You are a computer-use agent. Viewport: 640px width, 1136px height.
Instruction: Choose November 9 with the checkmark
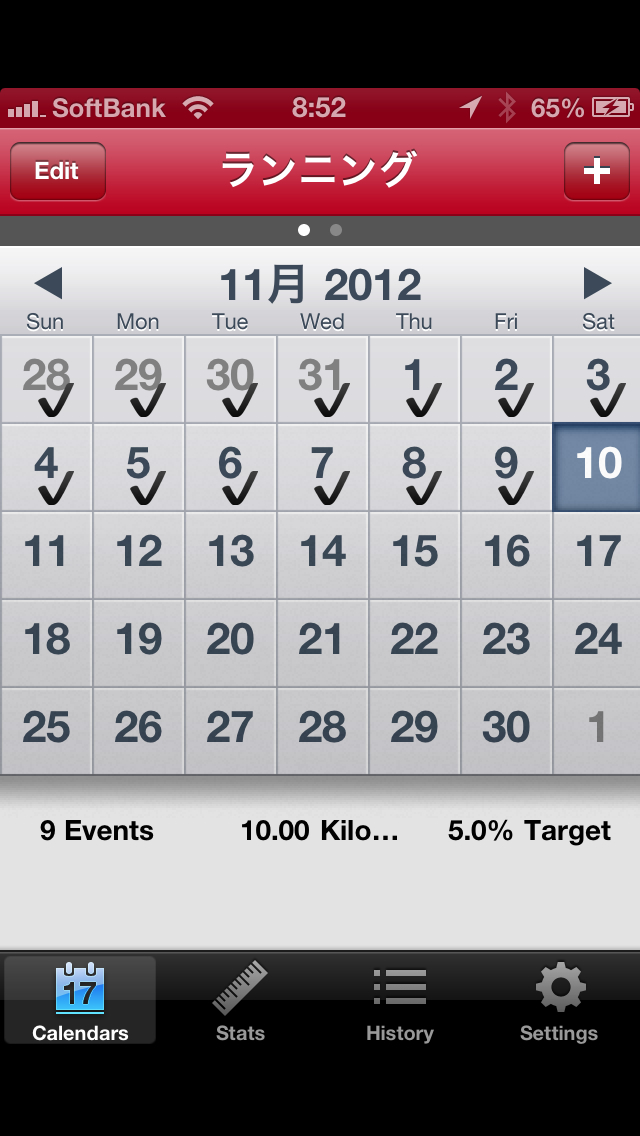click(506, 467)
